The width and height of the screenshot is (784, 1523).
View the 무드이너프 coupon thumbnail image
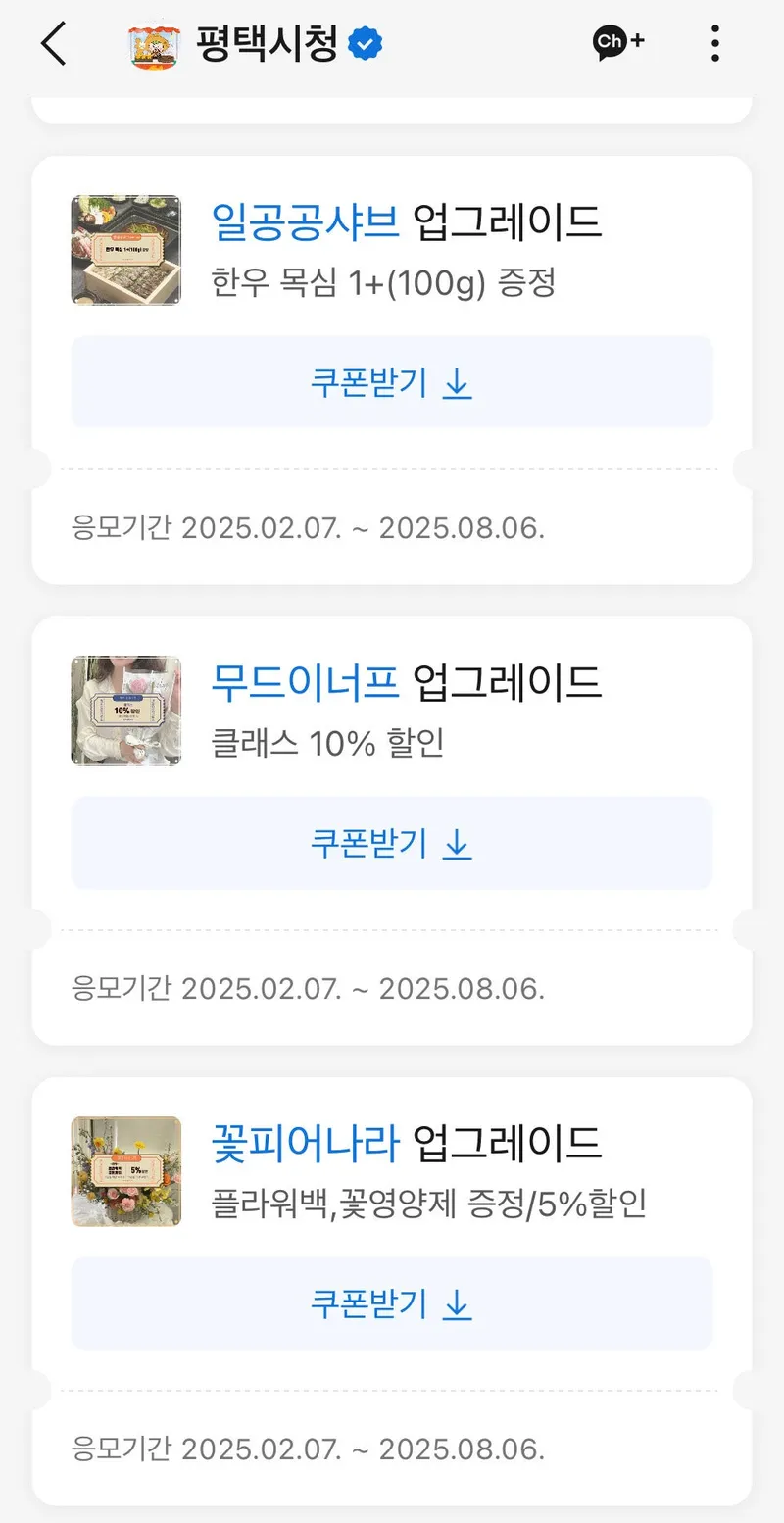tap(126, 711)
